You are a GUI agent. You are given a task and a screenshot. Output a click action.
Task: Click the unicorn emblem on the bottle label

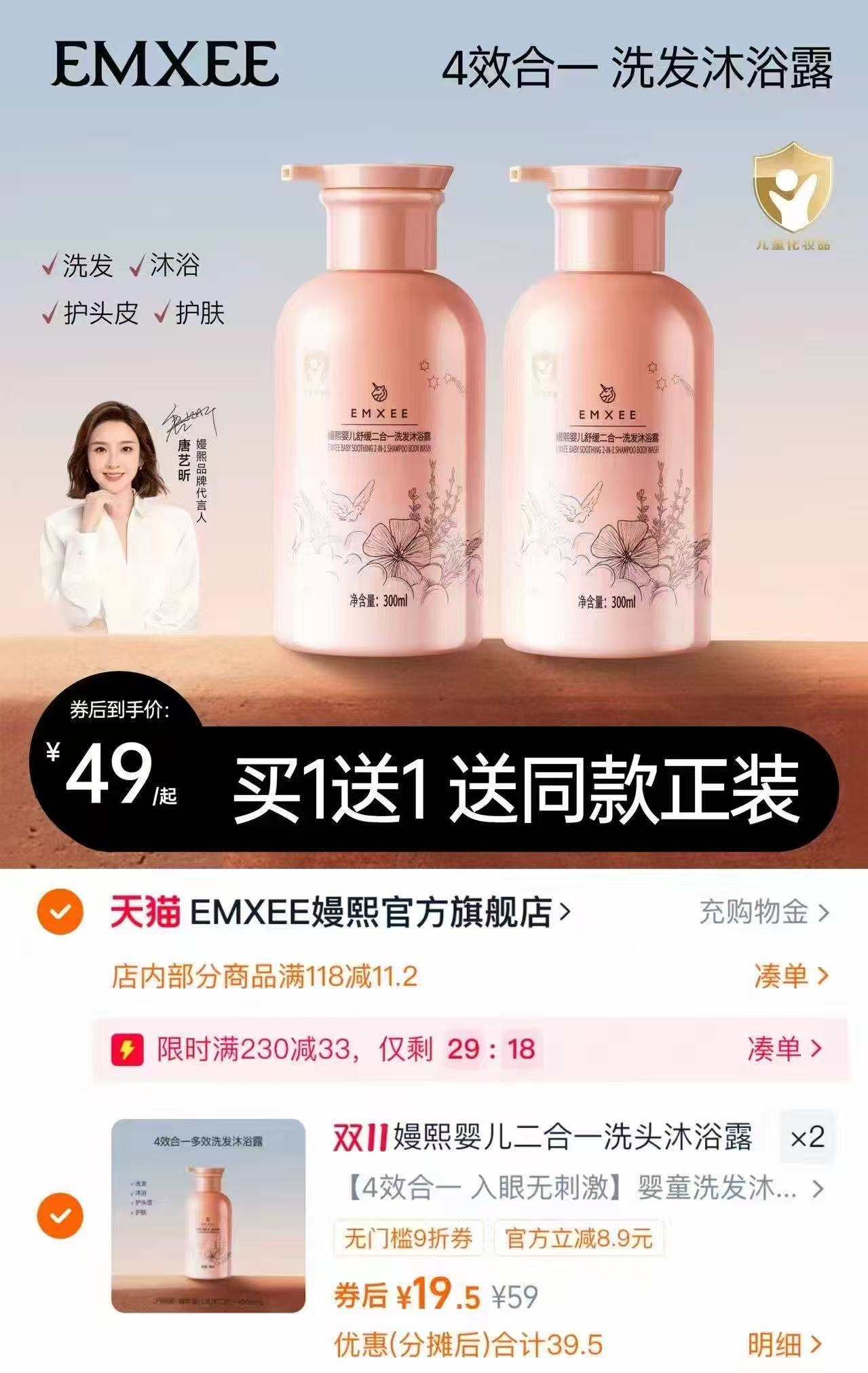point(380,390)
